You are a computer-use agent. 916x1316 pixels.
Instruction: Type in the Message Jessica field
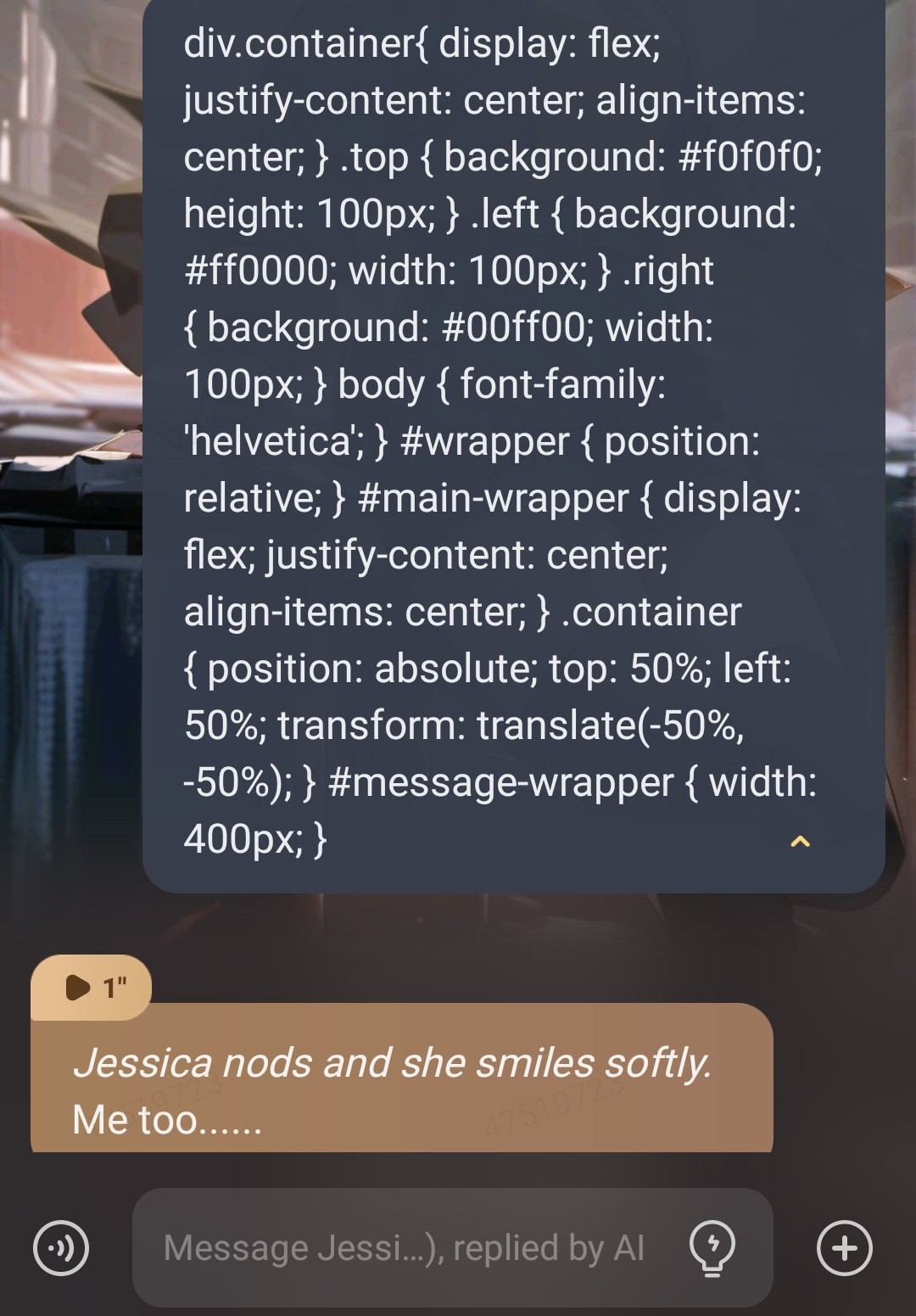point(404,1248)
